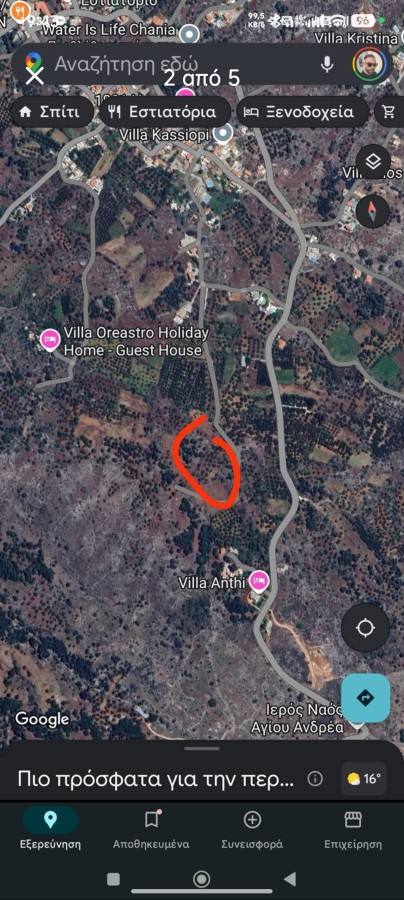
Task: Show info about 'Πιο πρόσφατα' section
Action: (314, 779)
